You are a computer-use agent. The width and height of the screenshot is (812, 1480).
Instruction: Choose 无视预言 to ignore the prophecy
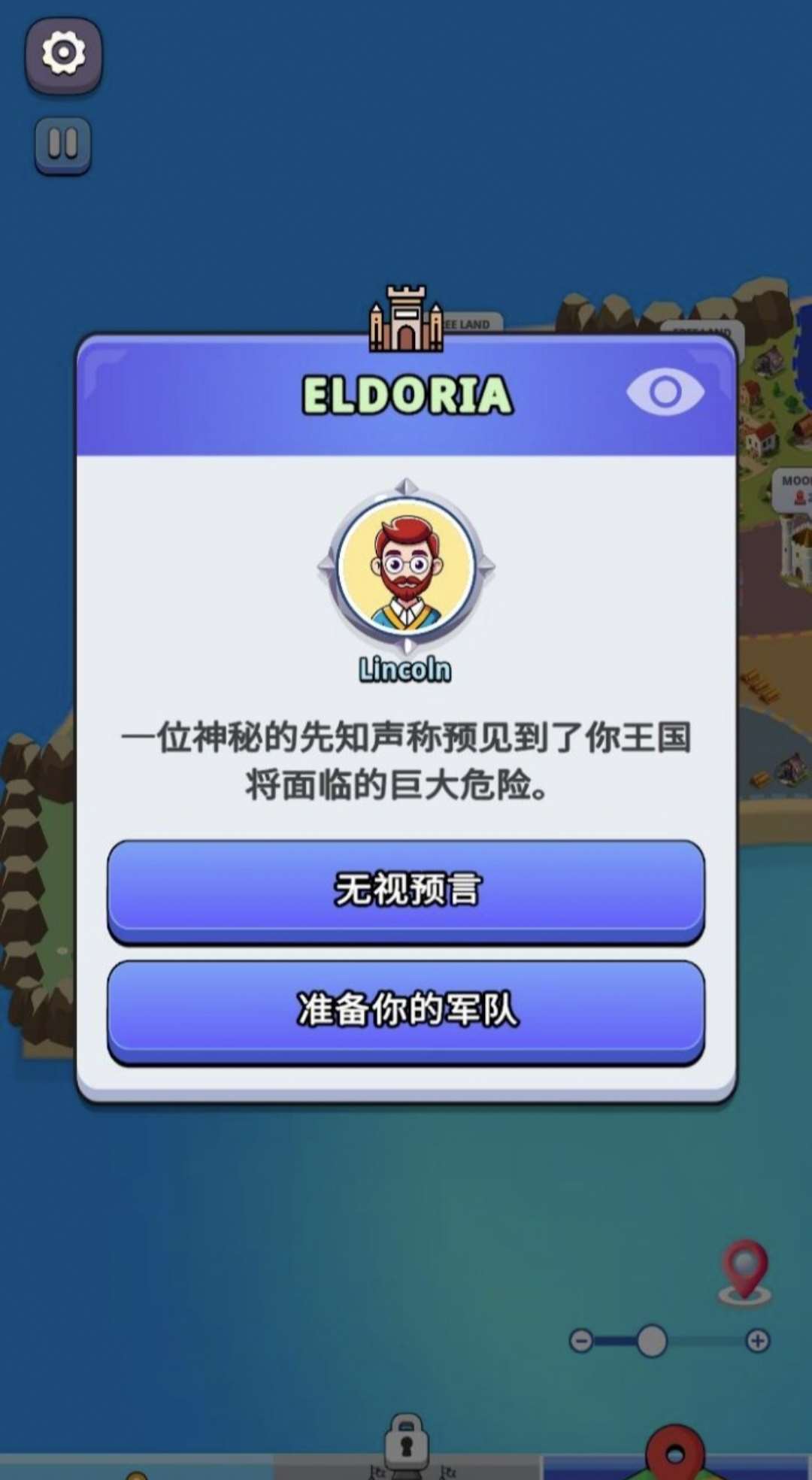pyautogui.click(x=406, y=891)
